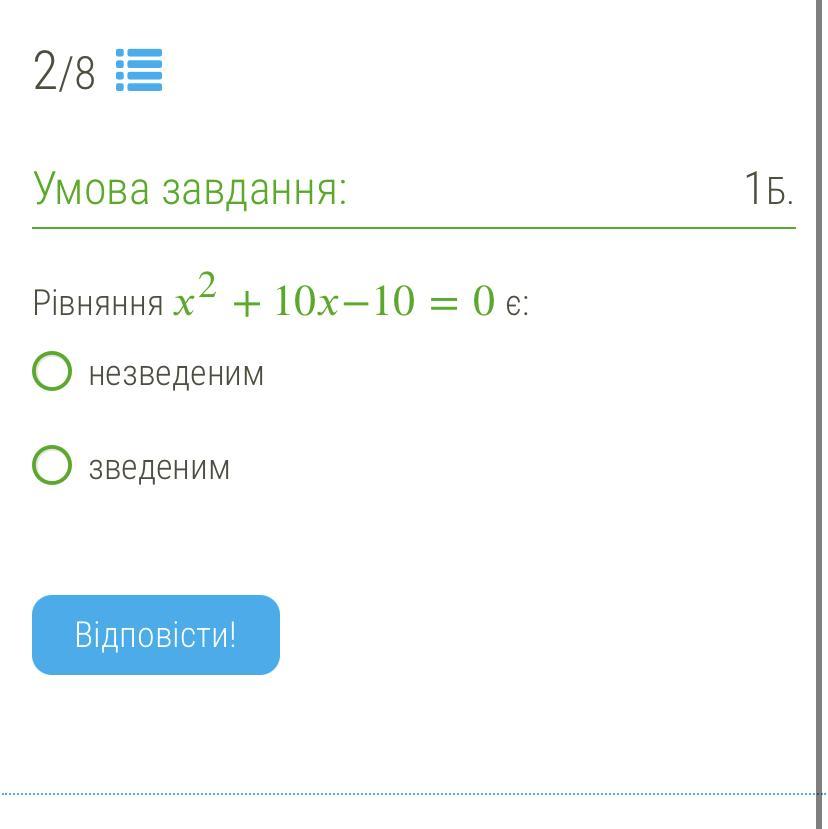828x829 pixels.
Task: Open the task list icon next to 2/8
Action: click(139, 70)
